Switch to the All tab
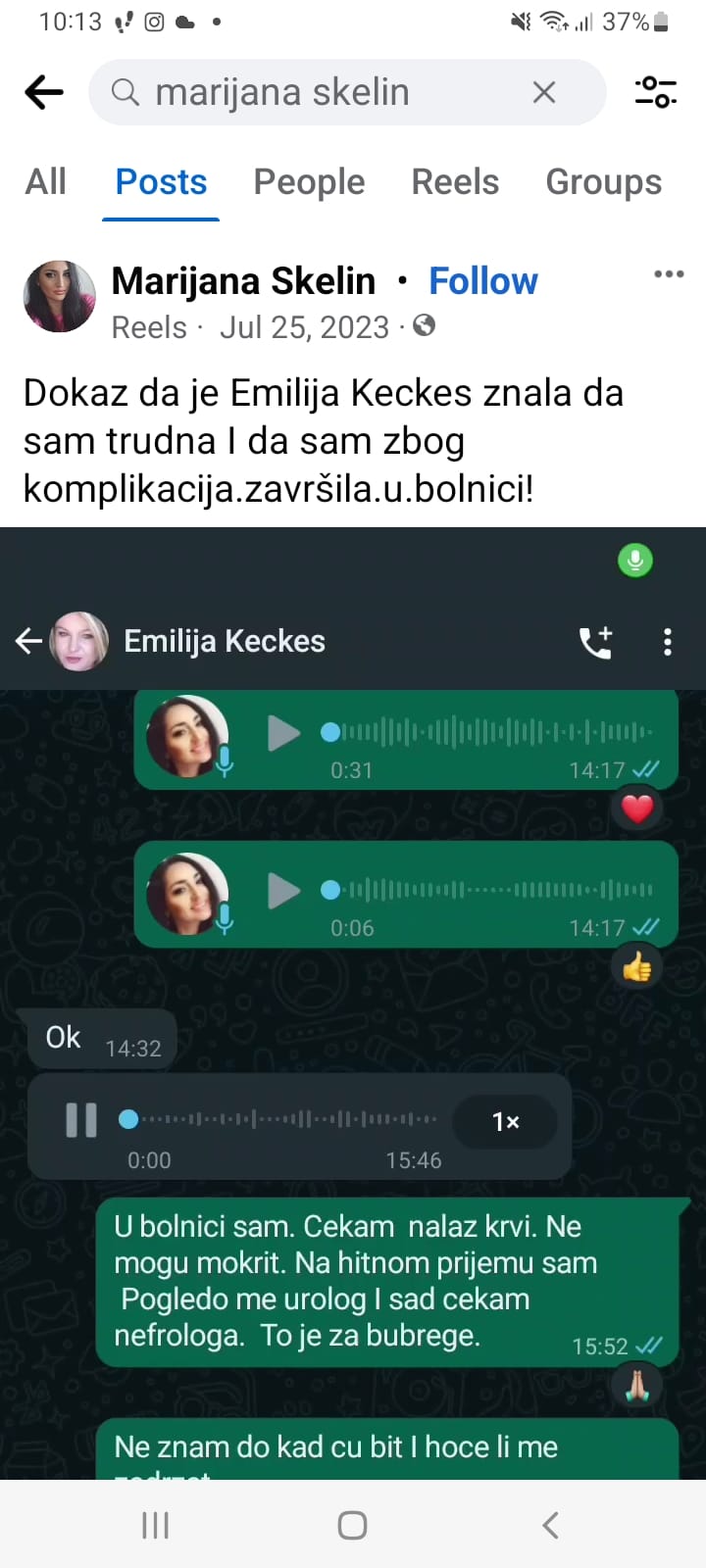 pos(46,182)
